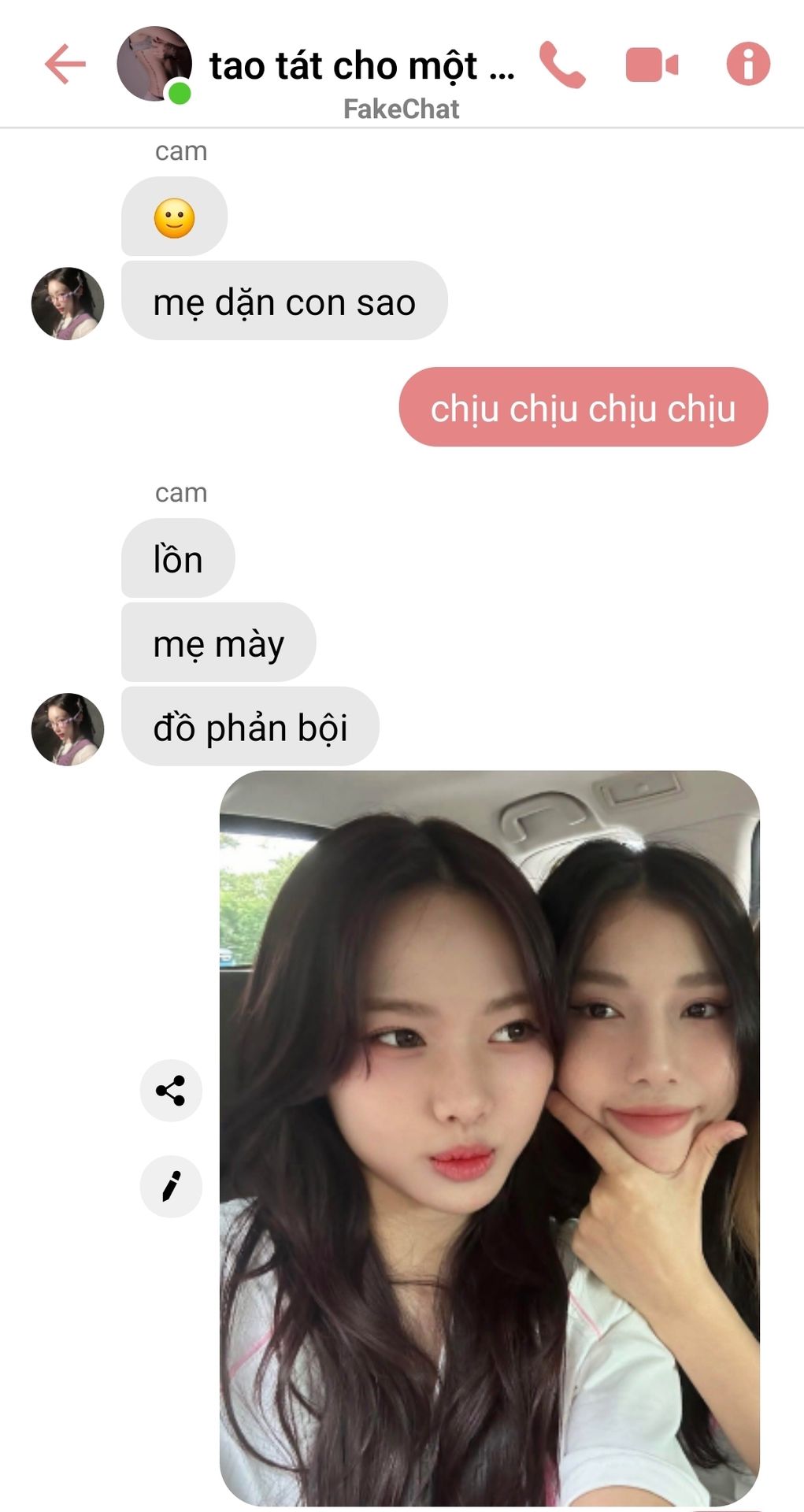Edit the photo with pencil icon
Viewport: 804px width, 1512px height.
[x=171, y=1186]
